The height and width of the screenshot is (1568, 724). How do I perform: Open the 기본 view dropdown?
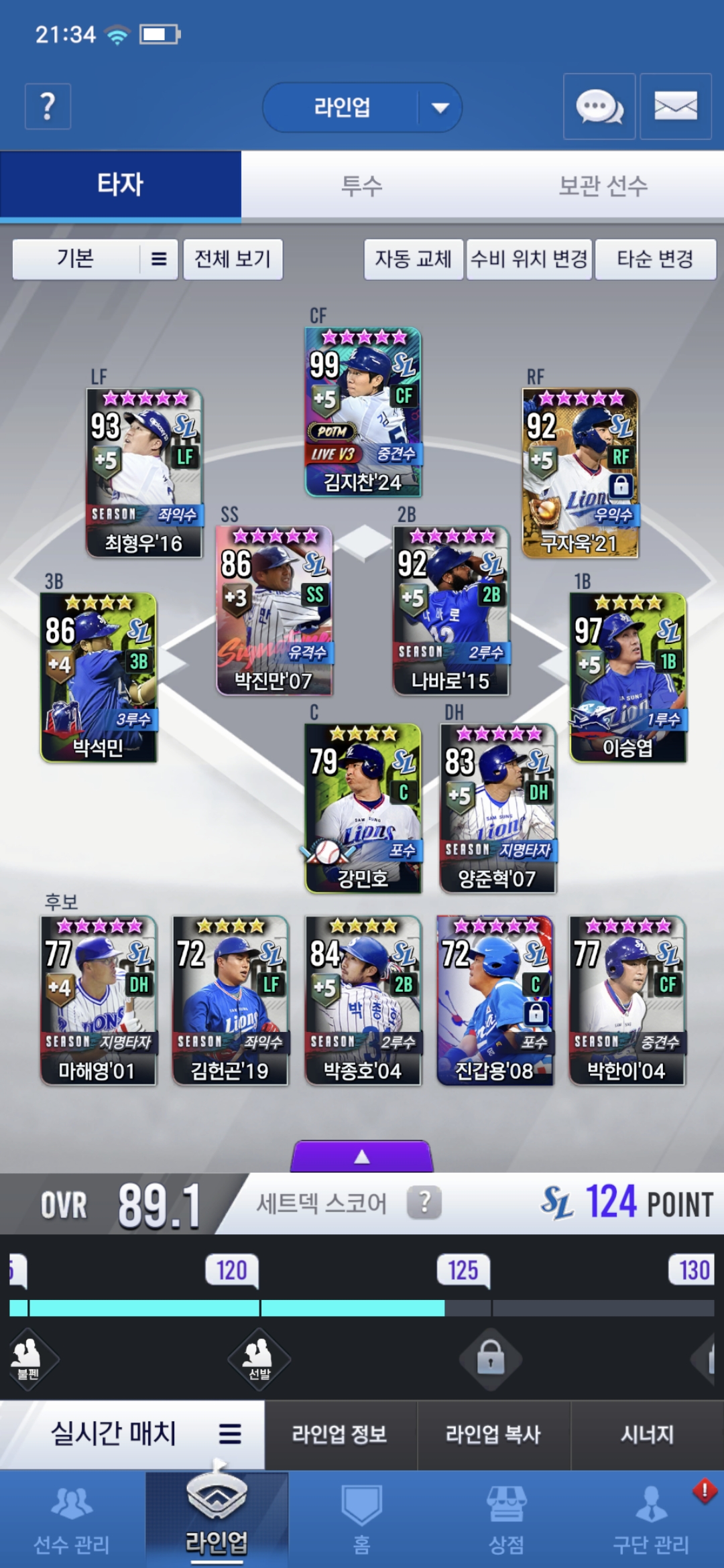[x=95, y=259]
